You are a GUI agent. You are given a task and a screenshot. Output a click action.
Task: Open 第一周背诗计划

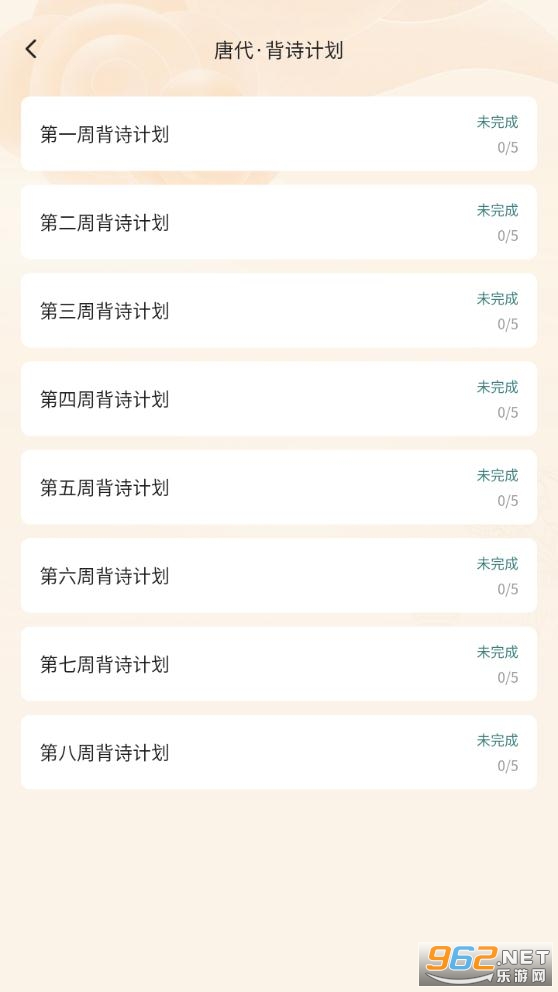tap(279, 134)
